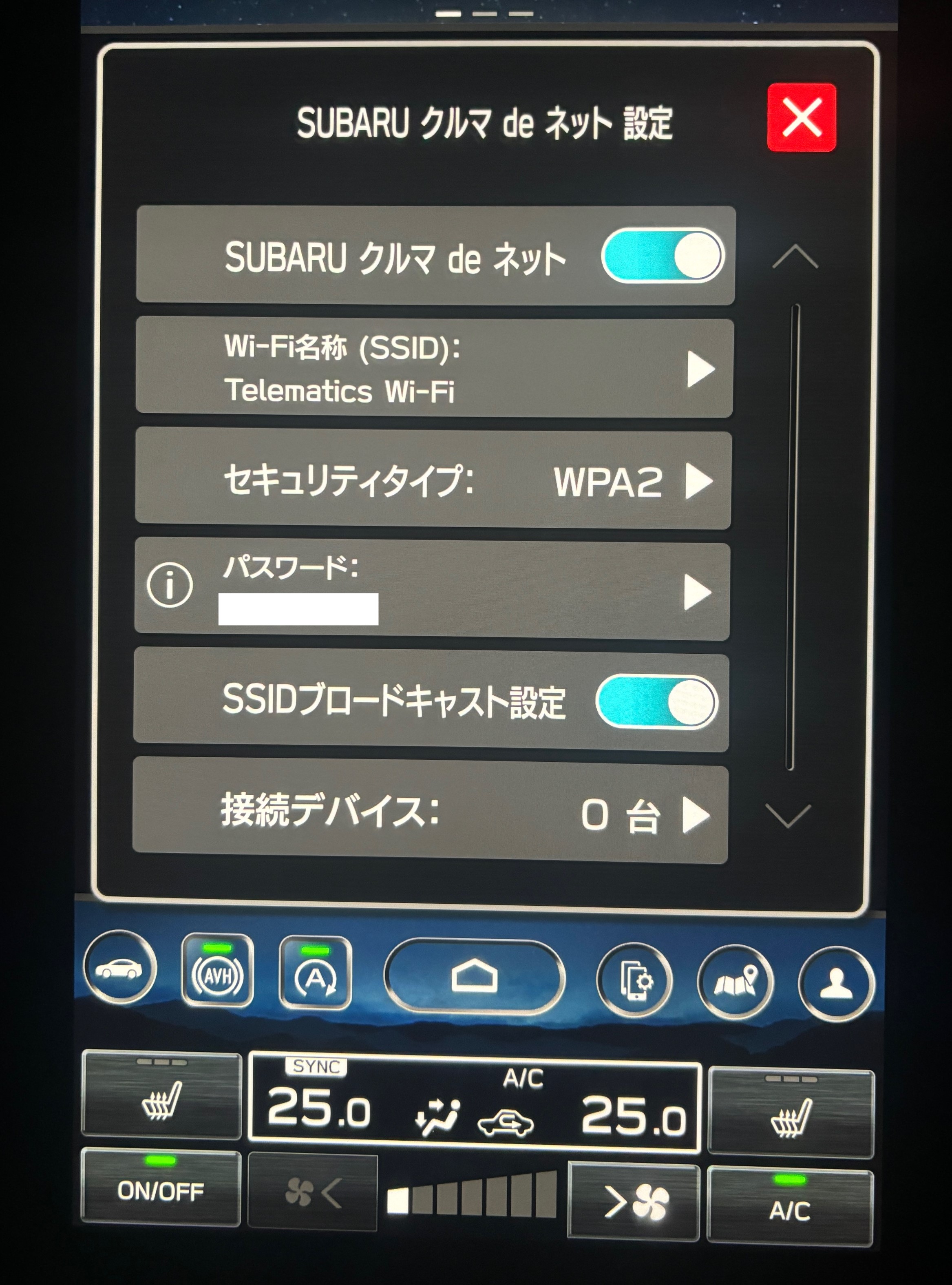
Task: Open the user profile icon
Action: coord(835,983)
